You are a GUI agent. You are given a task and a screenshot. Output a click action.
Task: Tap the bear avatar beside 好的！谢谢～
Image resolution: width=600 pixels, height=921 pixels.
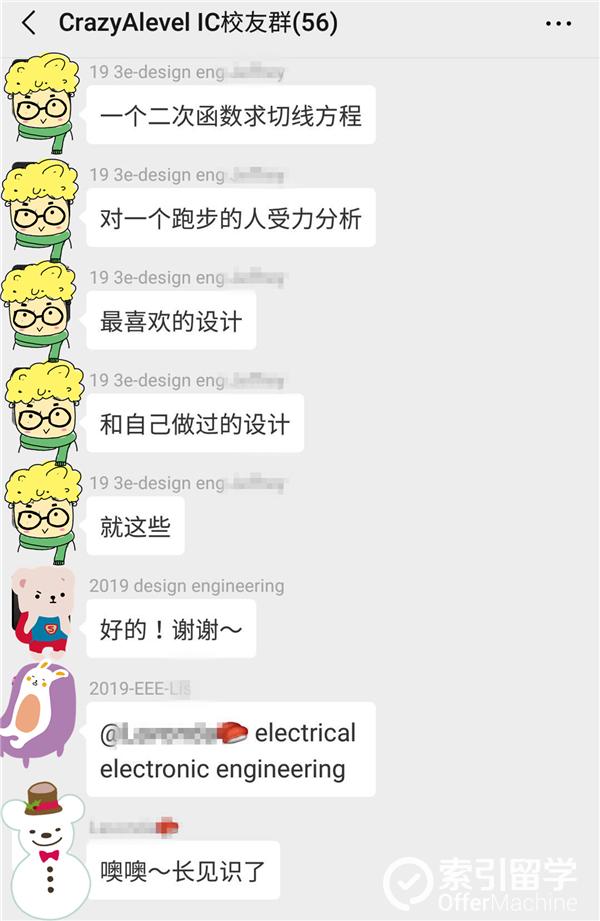click(x=41, y=611)
